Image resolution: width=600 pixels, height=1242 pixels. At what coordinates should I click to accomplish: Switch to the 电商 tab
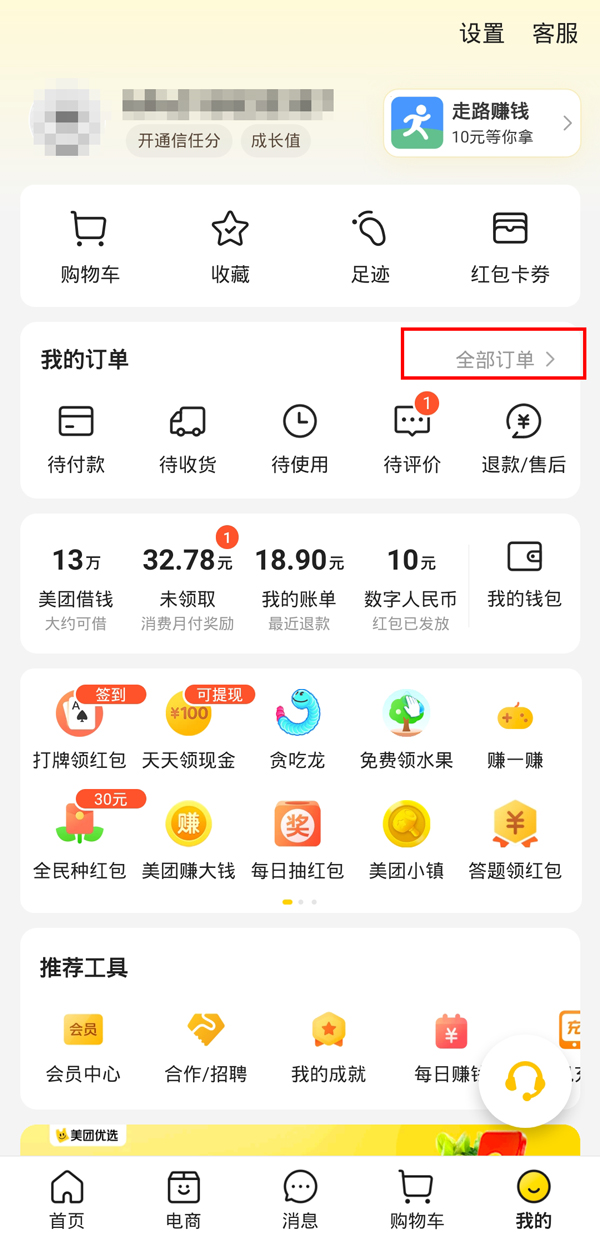[183, 1199]
